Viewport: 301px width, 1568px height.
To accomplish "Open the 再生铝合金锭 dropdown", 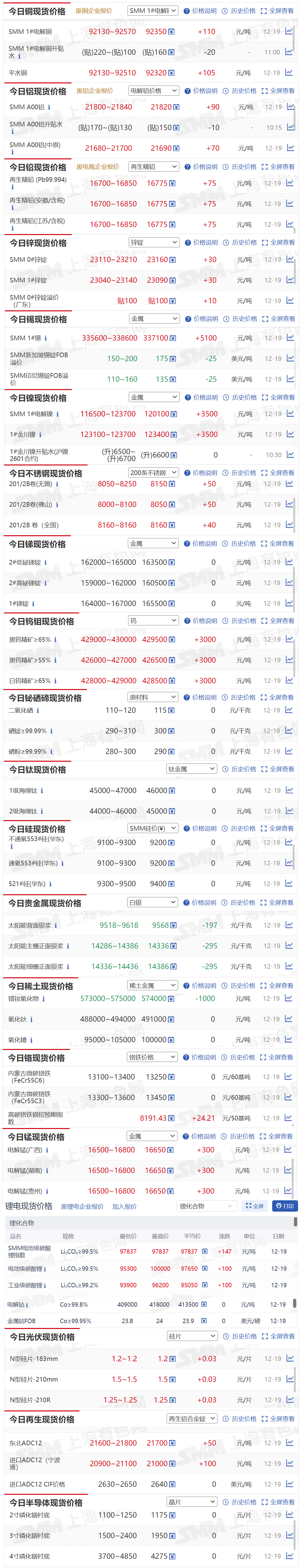I will point(192,1418).
